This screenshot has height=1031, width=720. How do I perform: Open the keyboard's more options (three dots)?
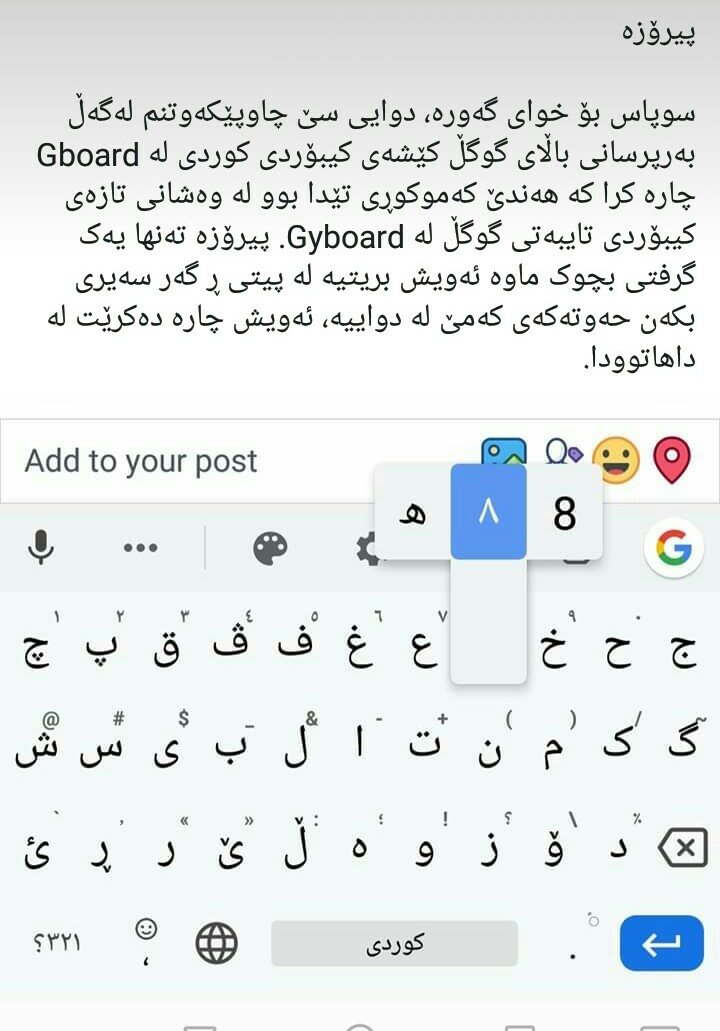[140, 547]
